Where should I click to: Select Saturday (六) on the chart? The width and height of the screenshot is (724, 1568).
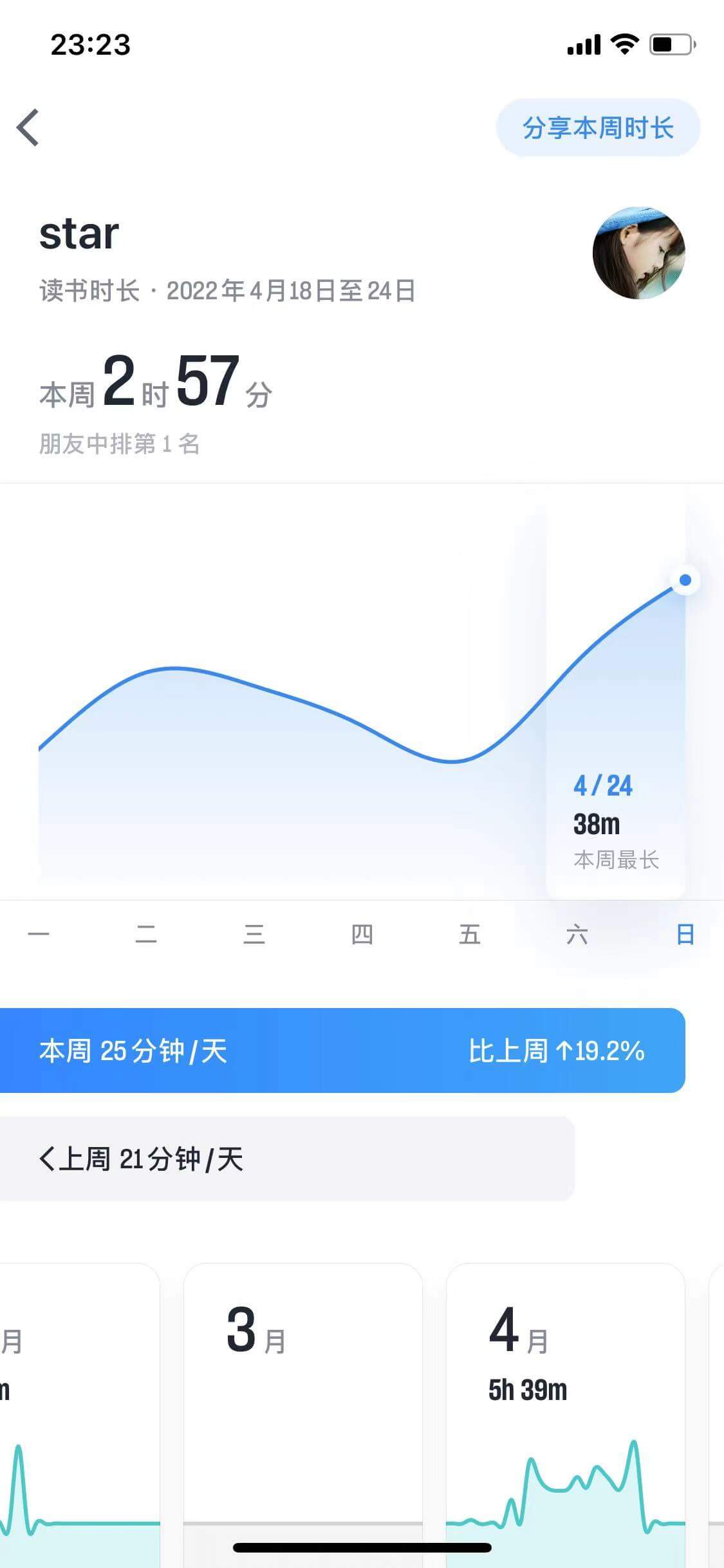(x=577, y=934)
